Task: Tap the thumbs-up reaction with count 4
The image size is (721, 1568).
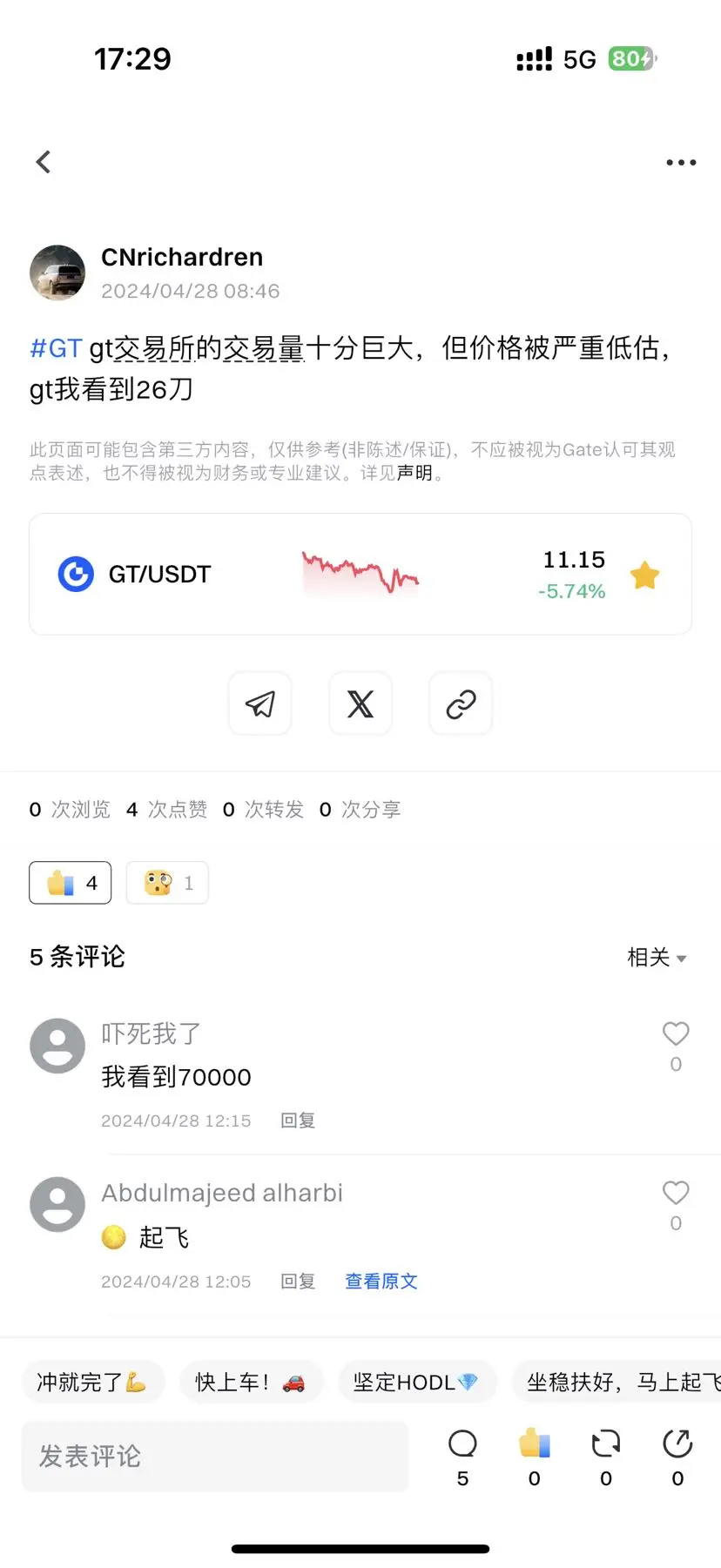Action: pyautogui.click(x=71, y=883)
